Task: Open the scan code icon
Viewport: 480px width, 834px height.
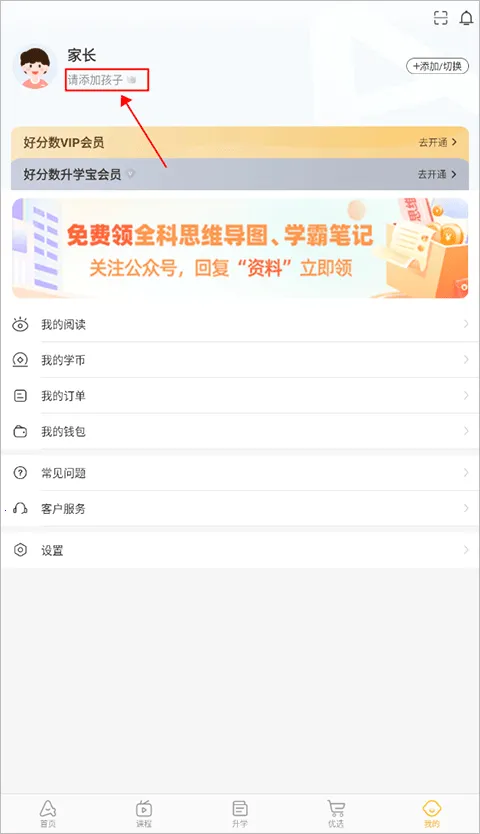Action: coord(441,18)
